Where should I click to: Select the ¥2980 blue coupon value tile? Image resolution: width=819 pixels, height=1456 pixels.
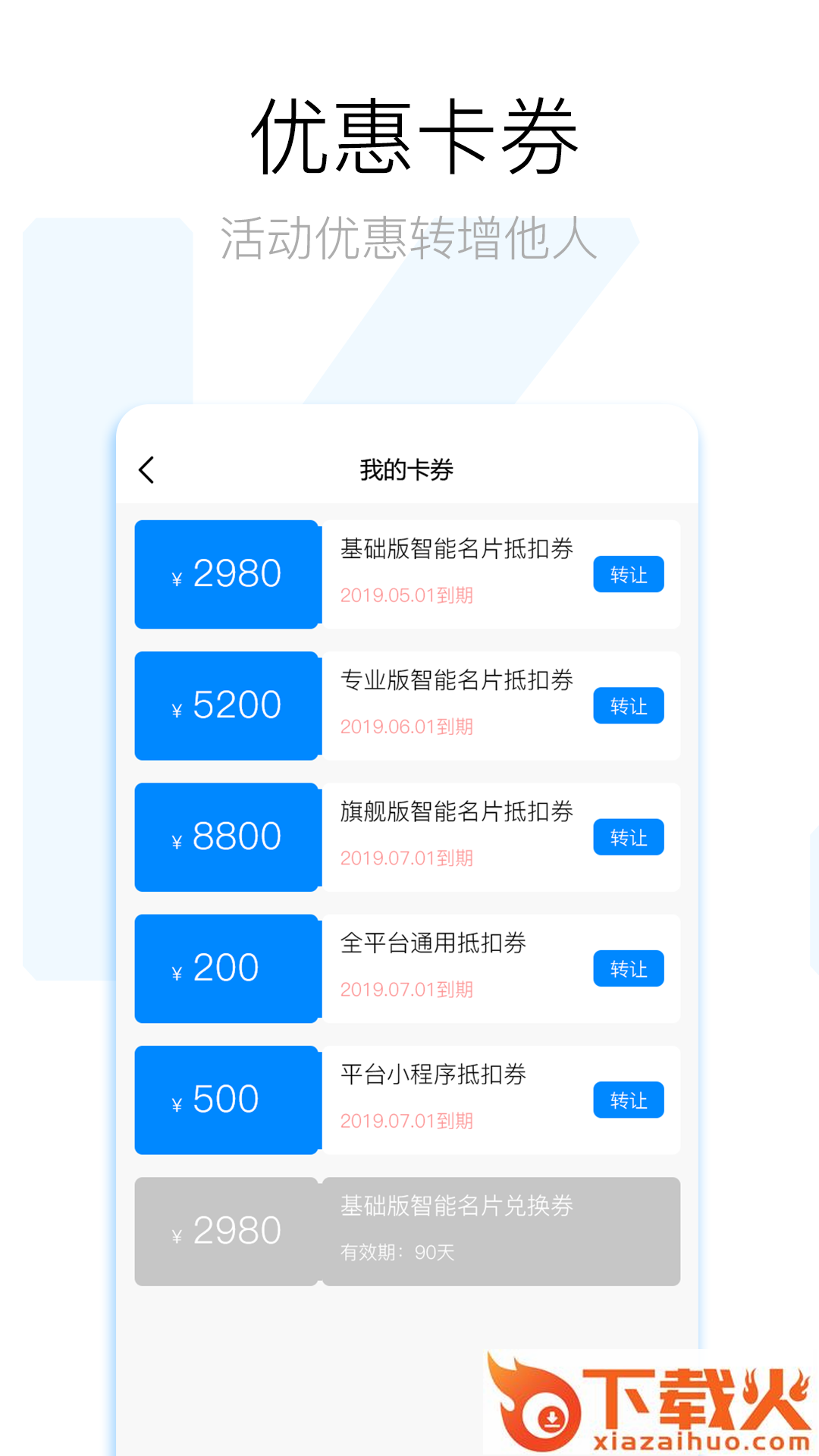coord(226,574)
